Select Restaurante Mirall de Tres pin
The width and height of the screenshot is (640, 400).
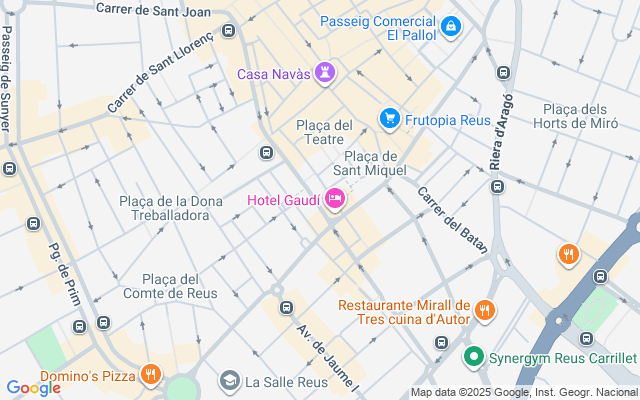point(486,309)
